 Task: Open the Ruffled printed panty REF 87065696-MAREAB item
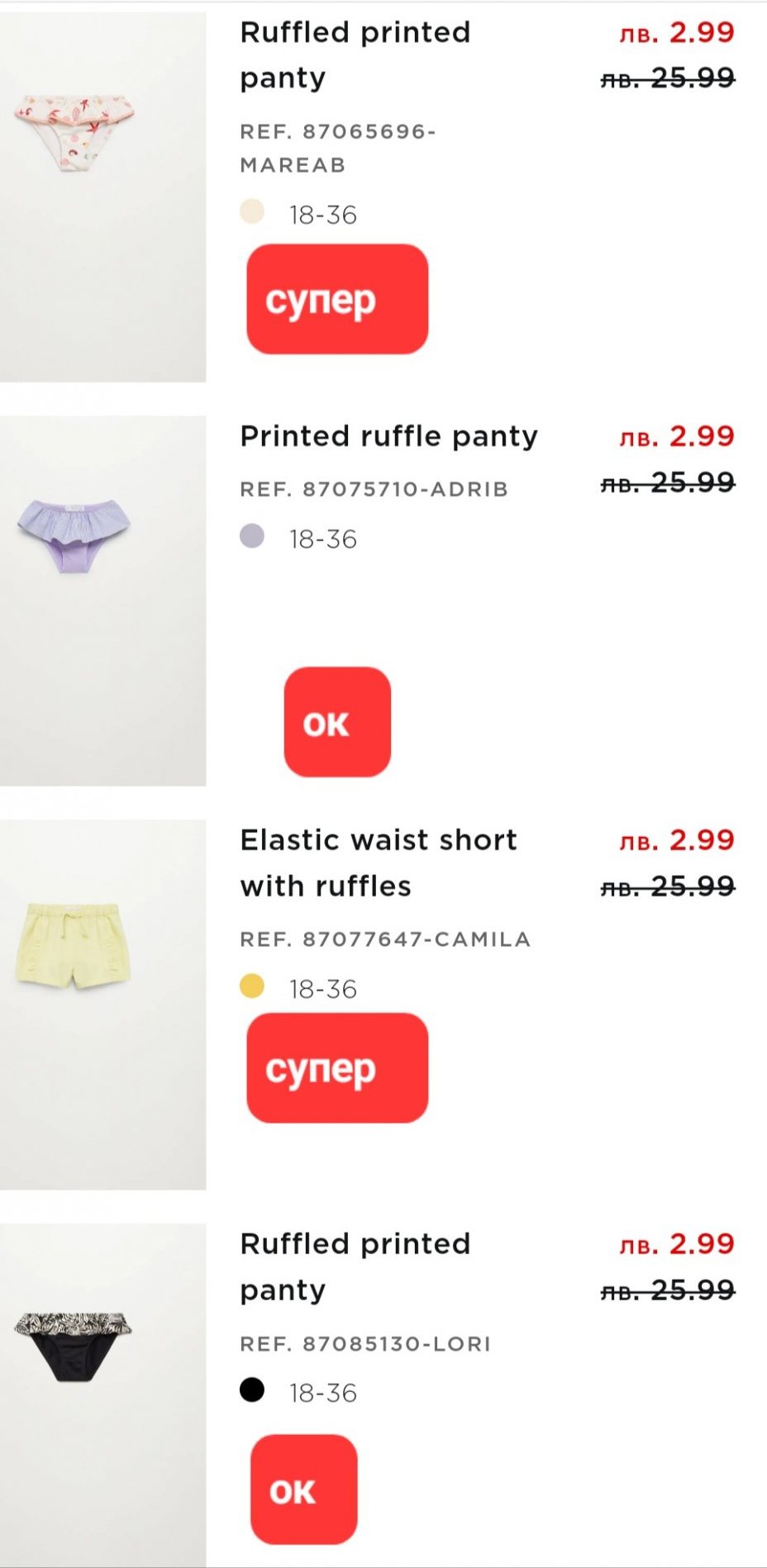[x=355, y=55]
